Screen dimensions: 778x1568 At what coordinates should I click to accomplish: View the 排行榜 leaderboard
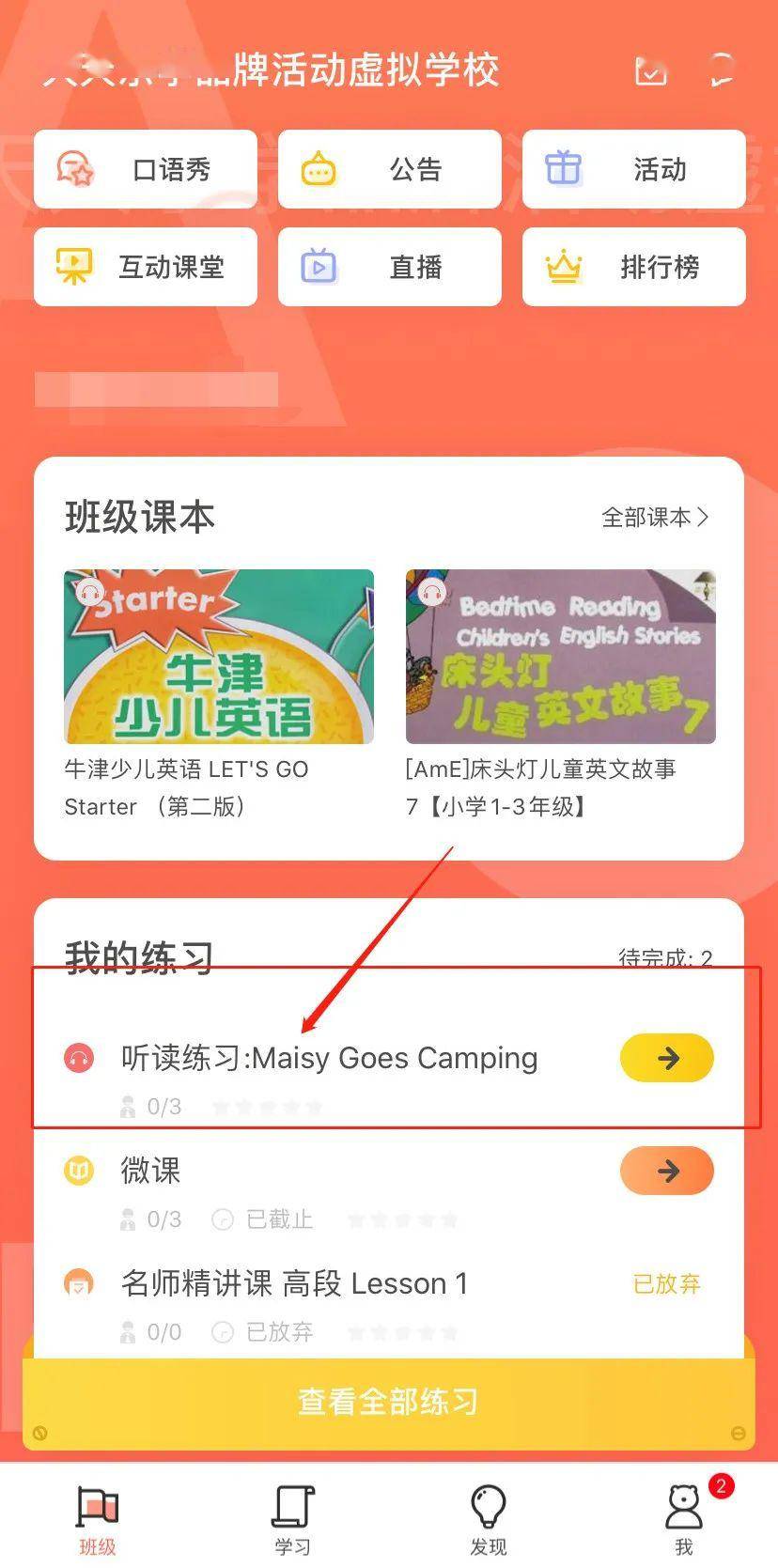pyautogui.click(x=633, y=267)
